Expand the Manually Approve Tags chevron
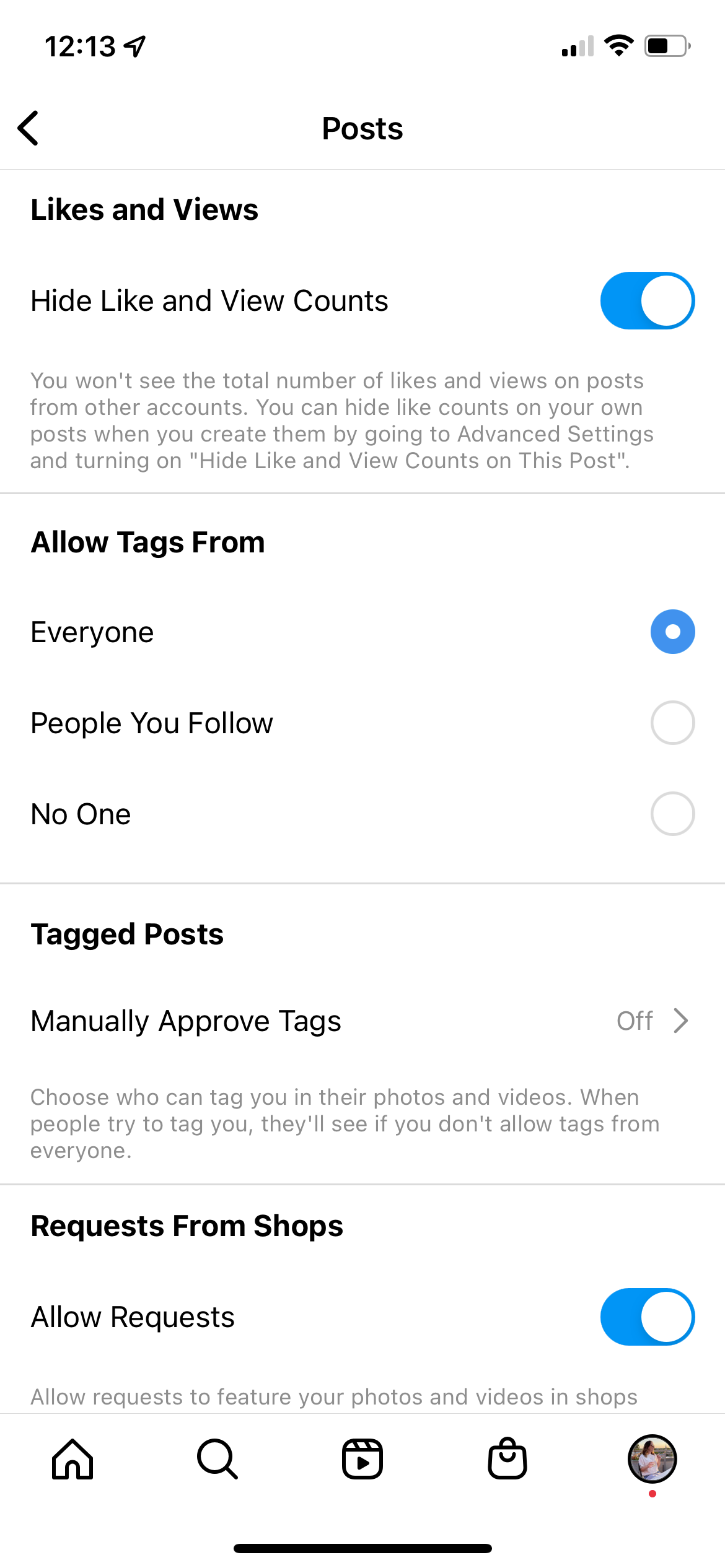 click(x=681, y=1021)
